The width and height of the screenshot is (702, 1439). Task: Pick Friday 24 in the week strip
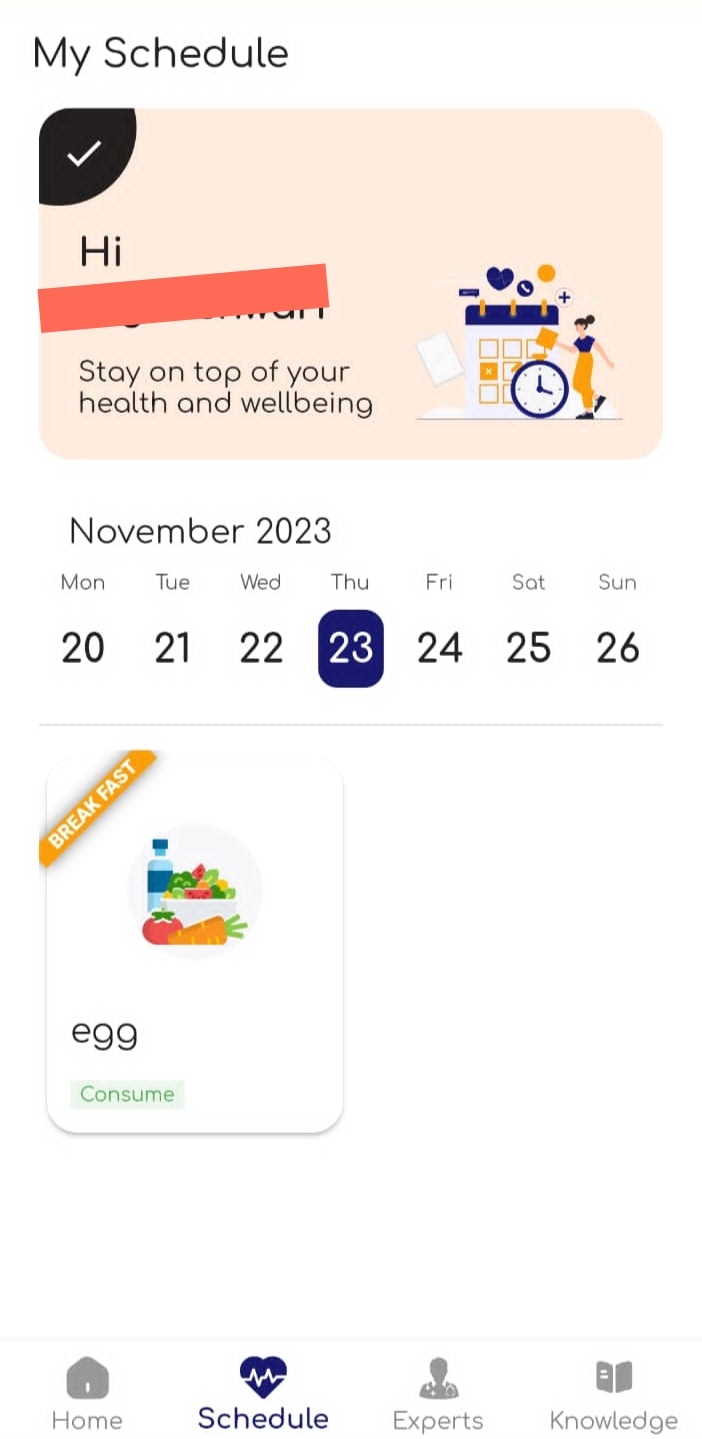(x=439, y=648)
